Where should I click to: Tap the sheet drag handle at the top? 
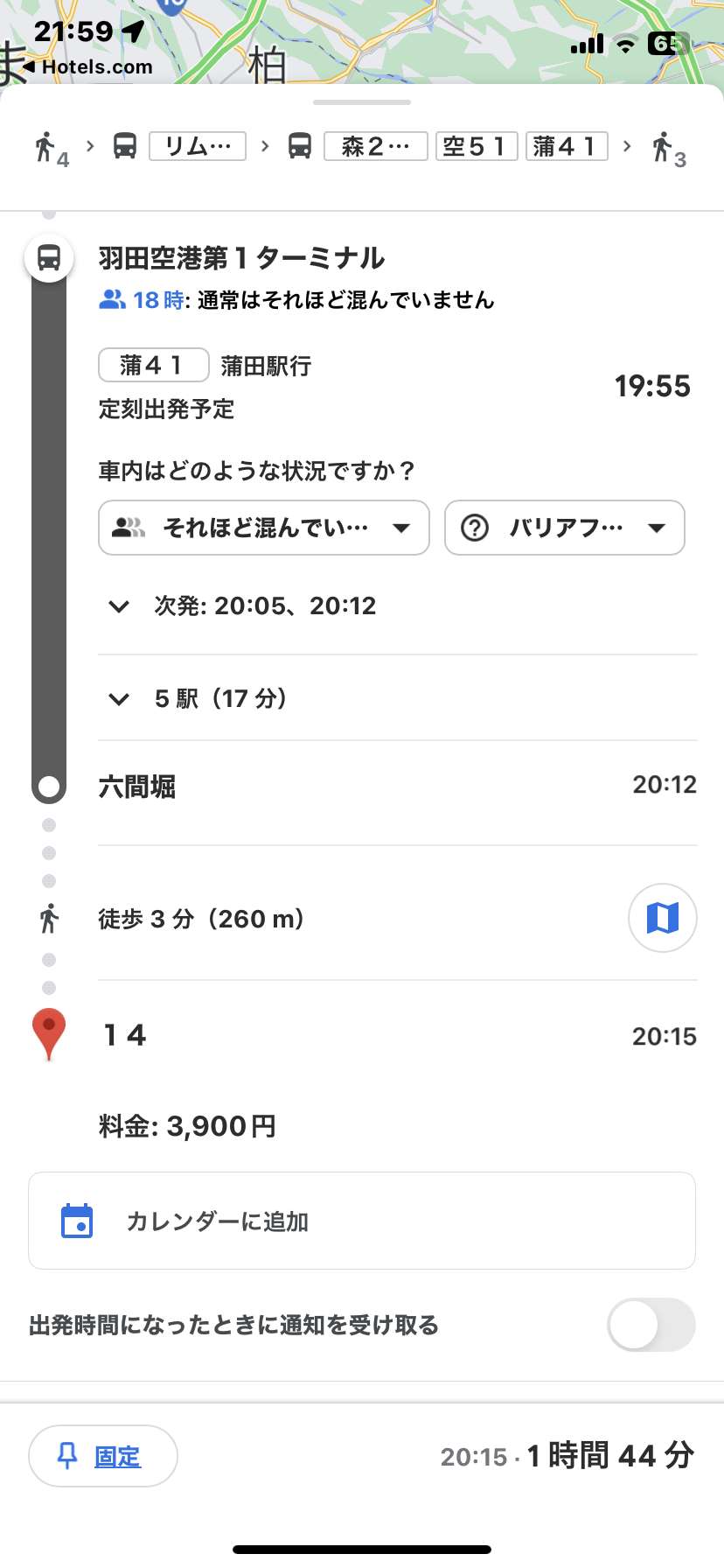(362, 102)
